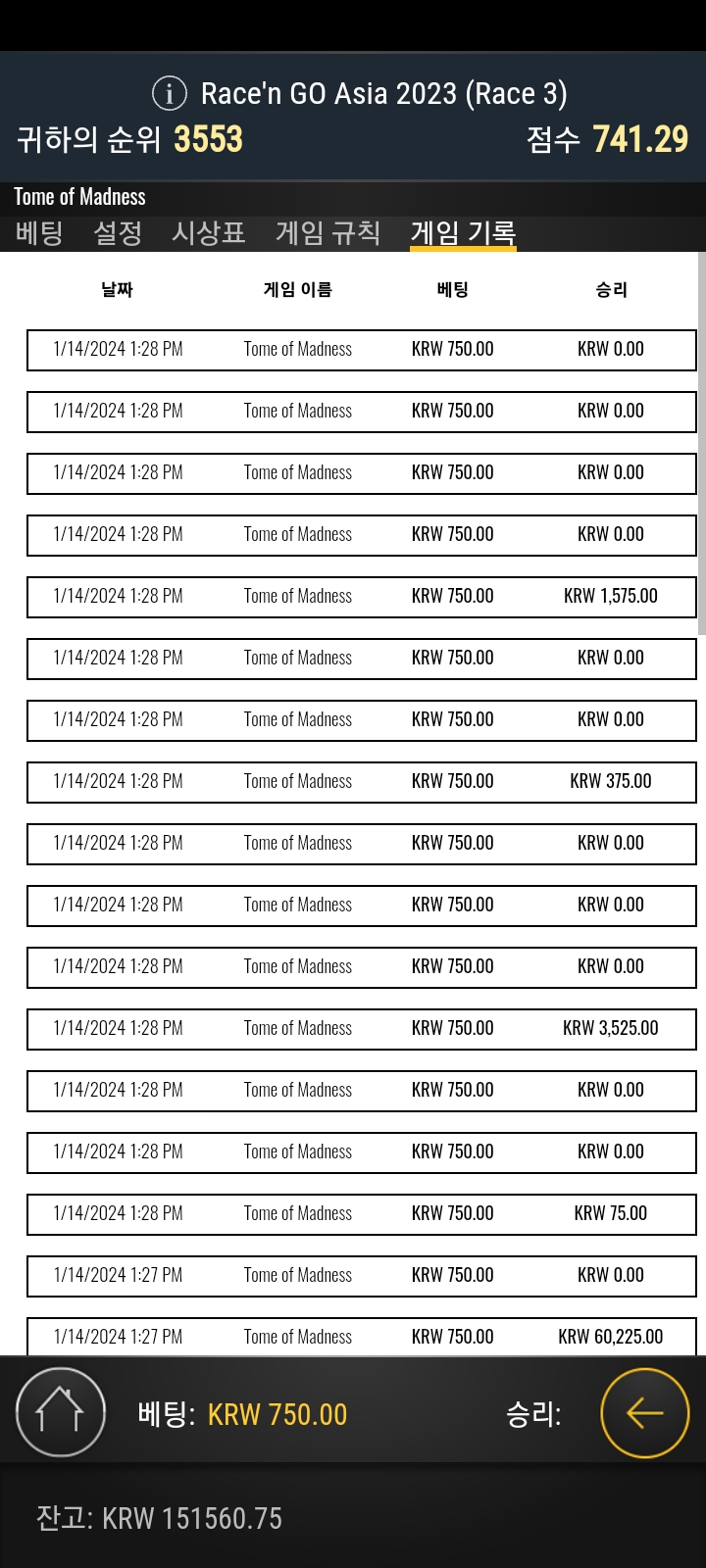Switch to the 베팅 tab
Image resolution: width=706 pixels, height=1568 pixels.
[x=39, y=233]
